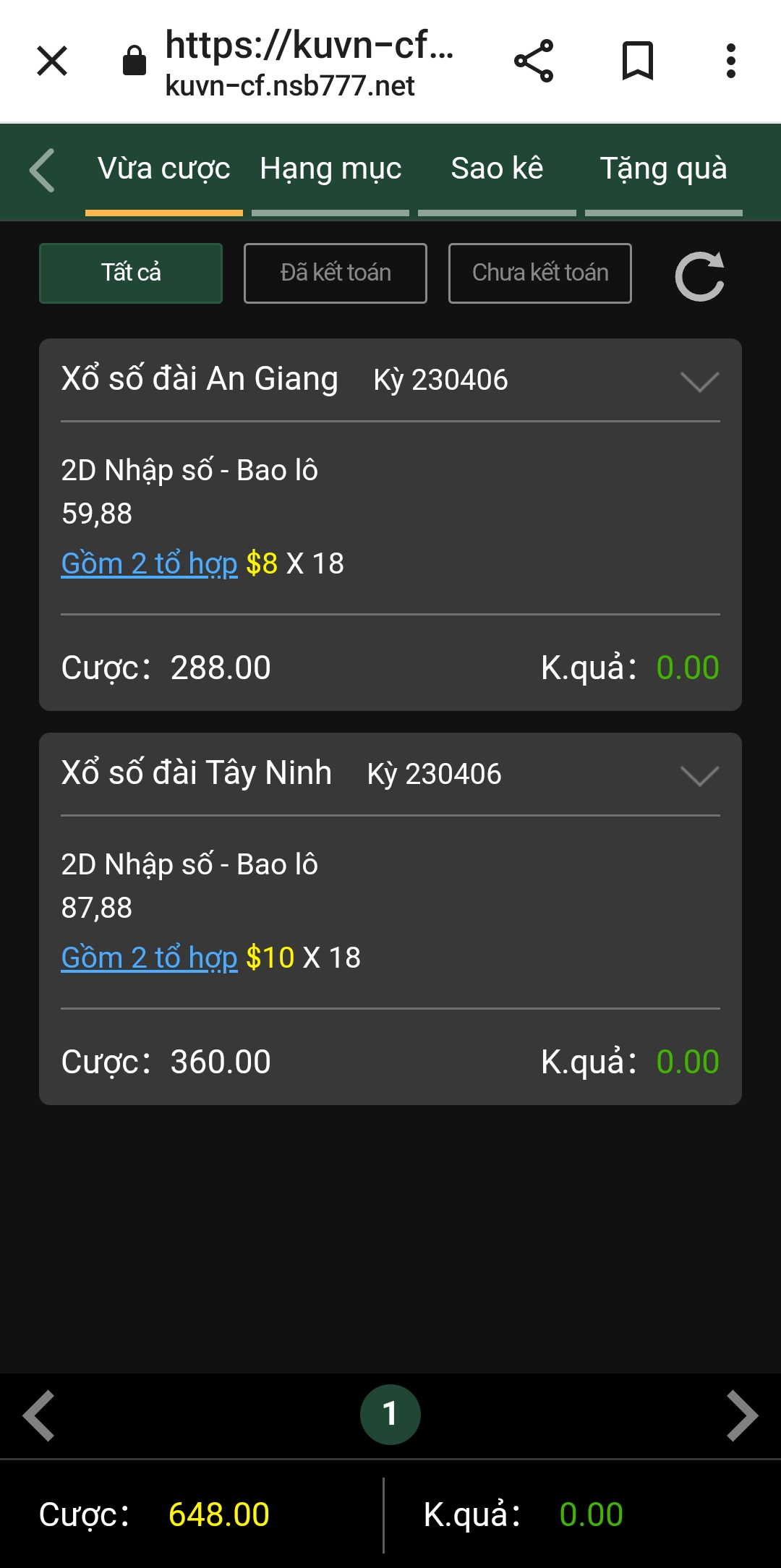Open Gồm 2 tổ hợp link for 87,88
The width and height of the screenshot is (781, 1568).
tap(150, 958)
